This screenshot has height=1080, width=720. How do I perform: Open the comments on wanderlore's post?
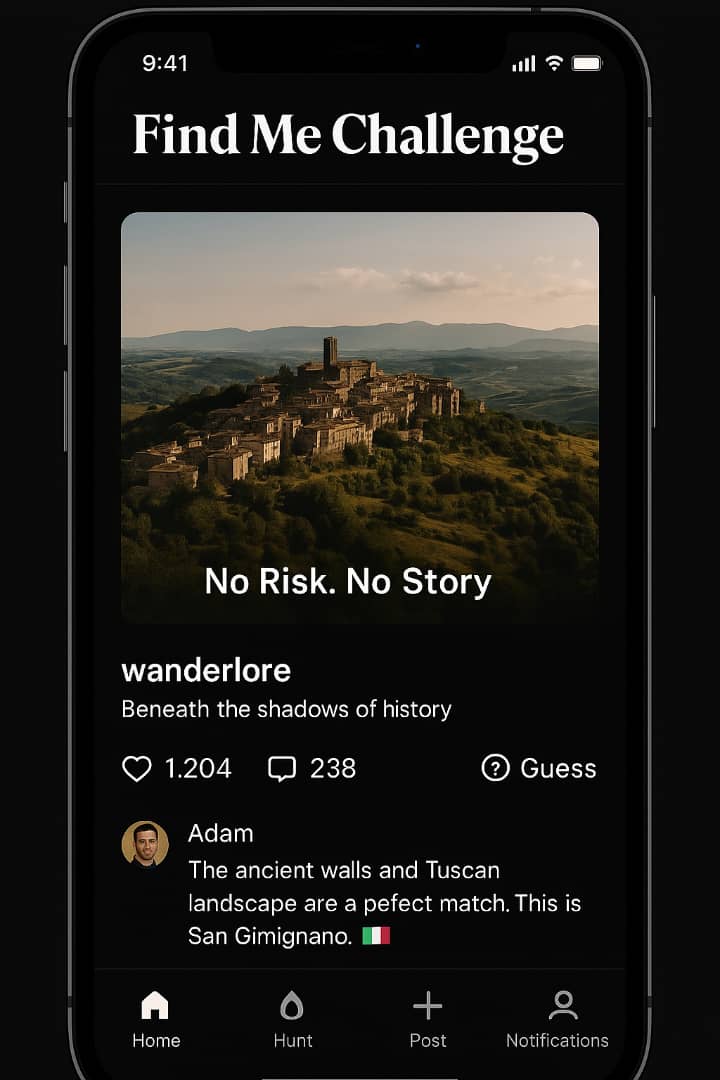(x=282, y=768)
